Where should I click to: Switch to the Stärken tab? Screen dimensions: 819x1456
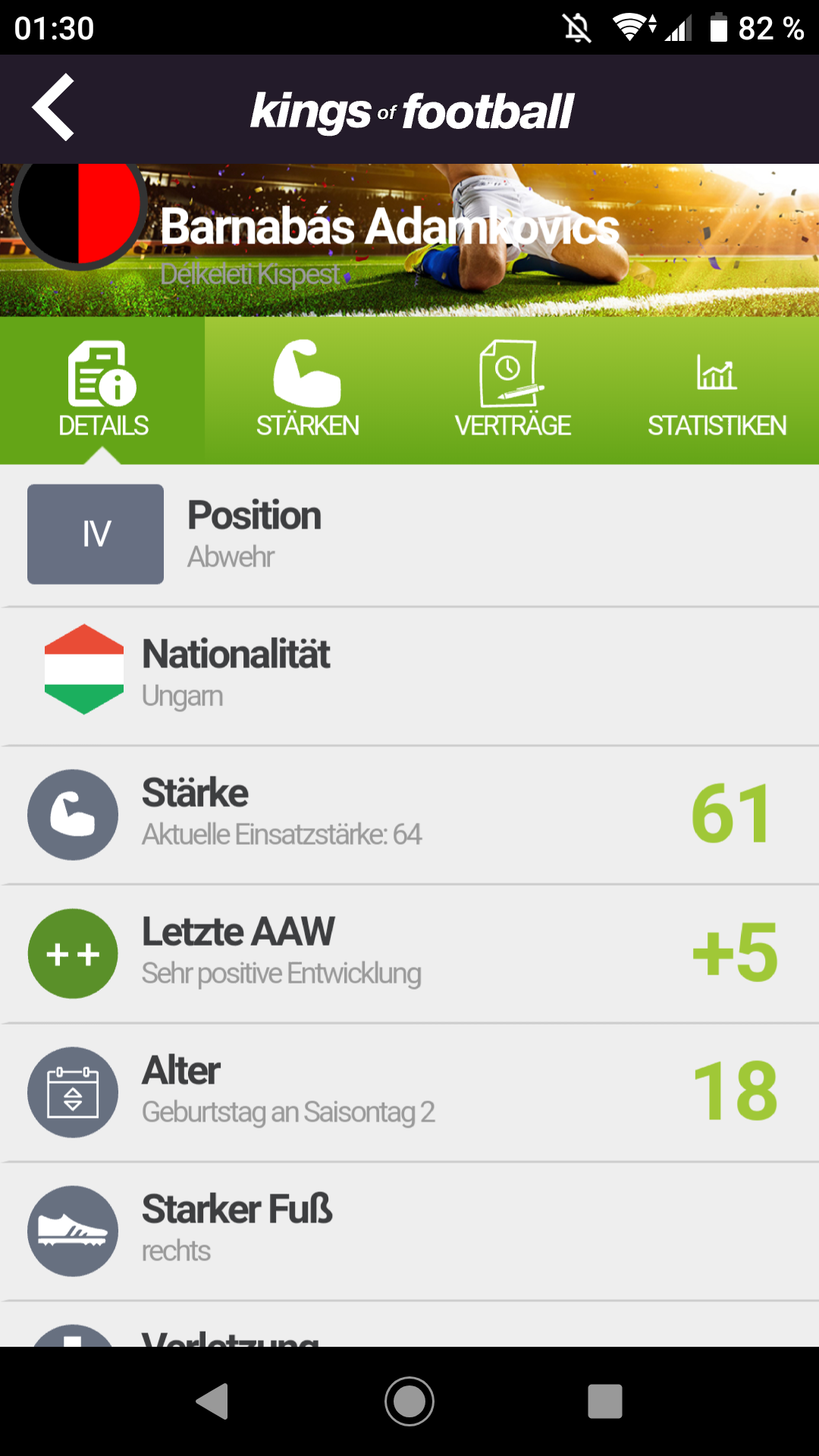pyautogui.click(x=307, y=390)
